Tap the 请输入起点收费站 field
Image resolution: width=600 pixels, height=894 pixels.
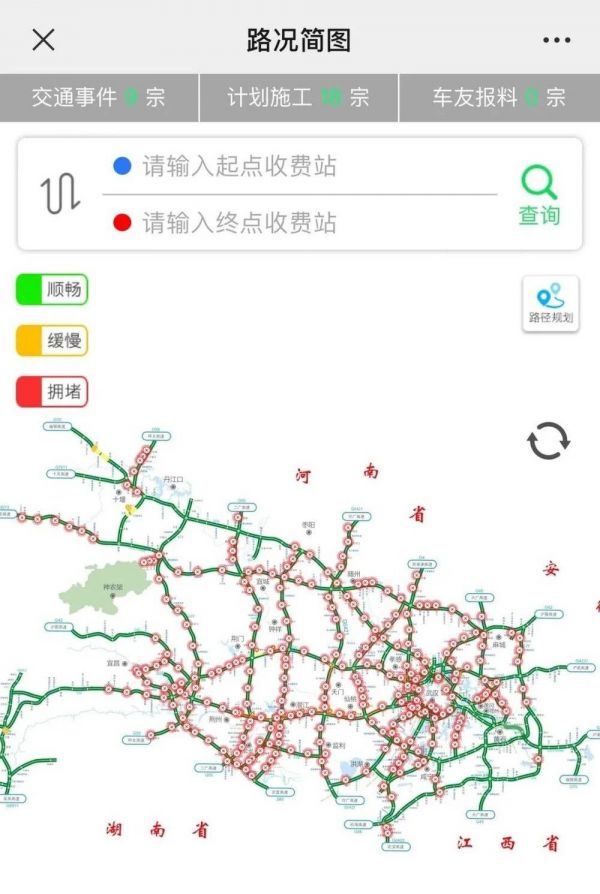click(300, 167)
